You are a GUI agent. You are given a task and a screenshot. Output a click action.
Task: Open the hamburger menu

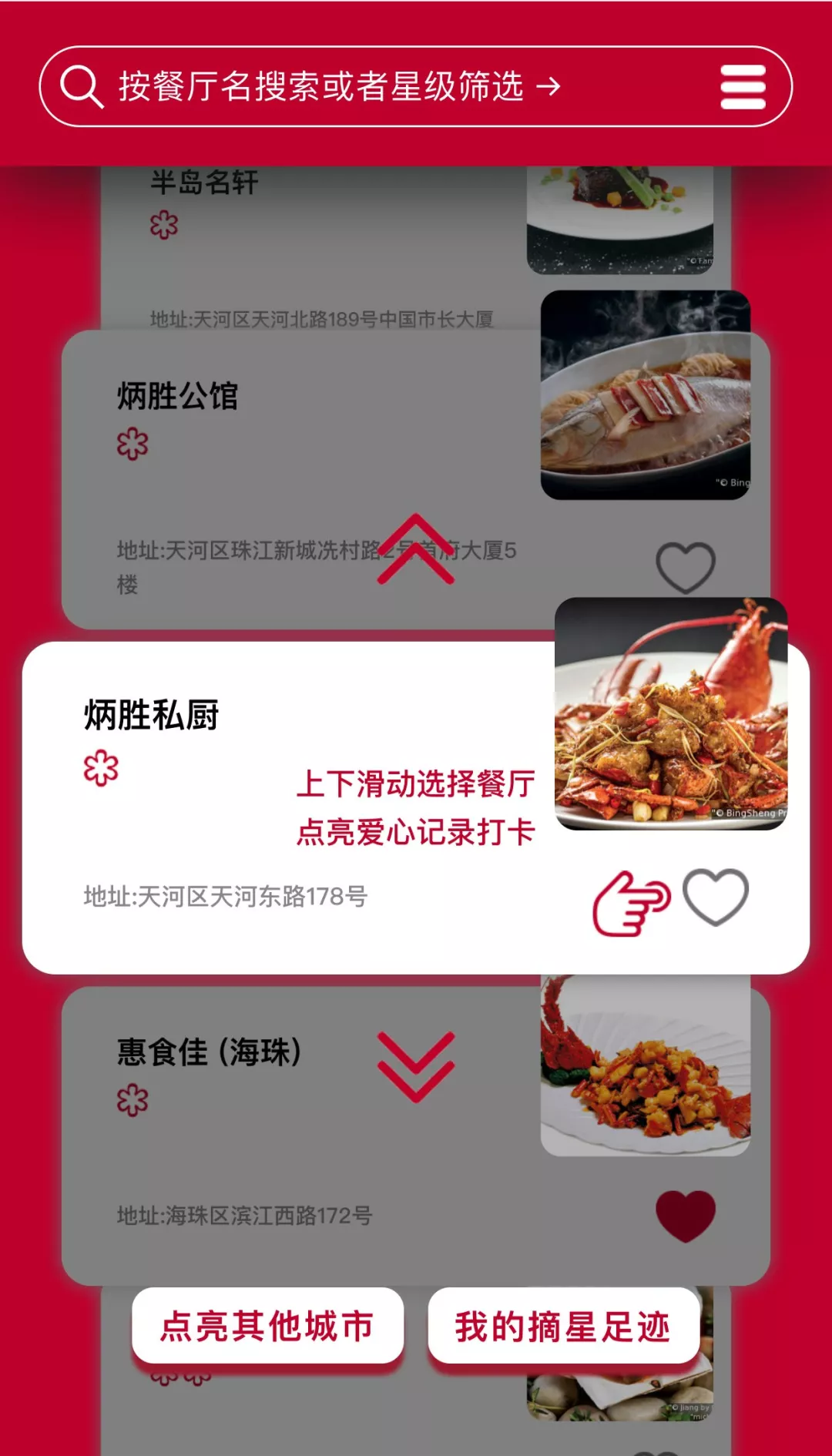pyautogui.click(x=743, y=87)
